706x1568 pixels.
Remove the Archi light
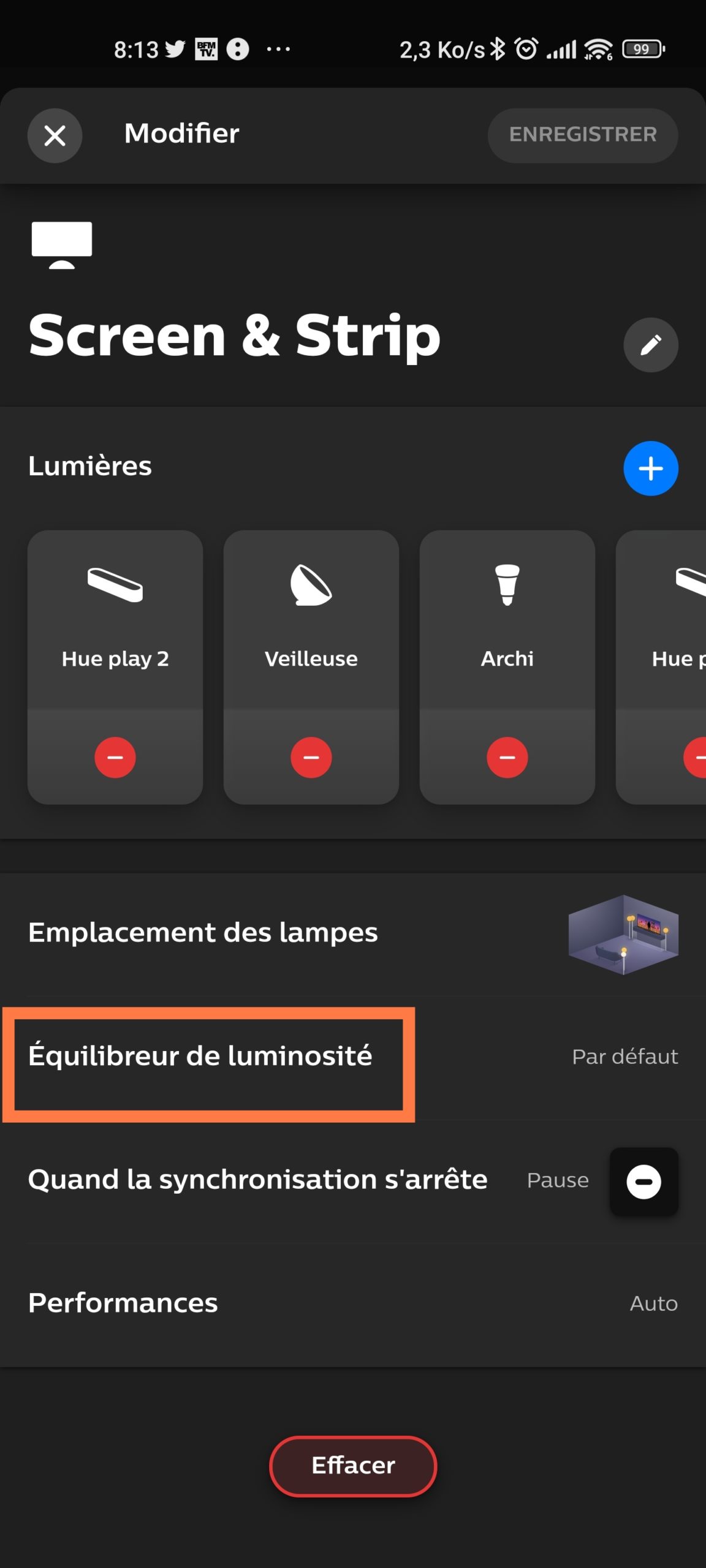[507, 757]
